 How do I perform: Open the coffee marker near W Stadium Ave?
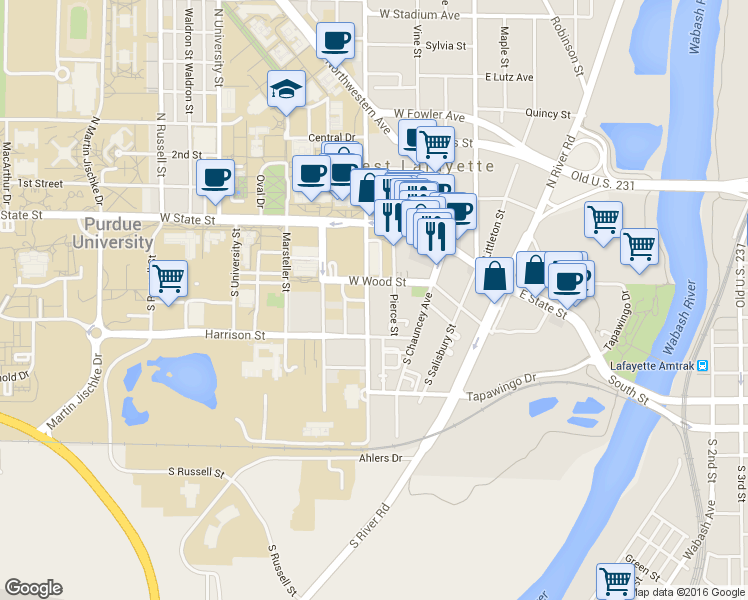(335, 41)
